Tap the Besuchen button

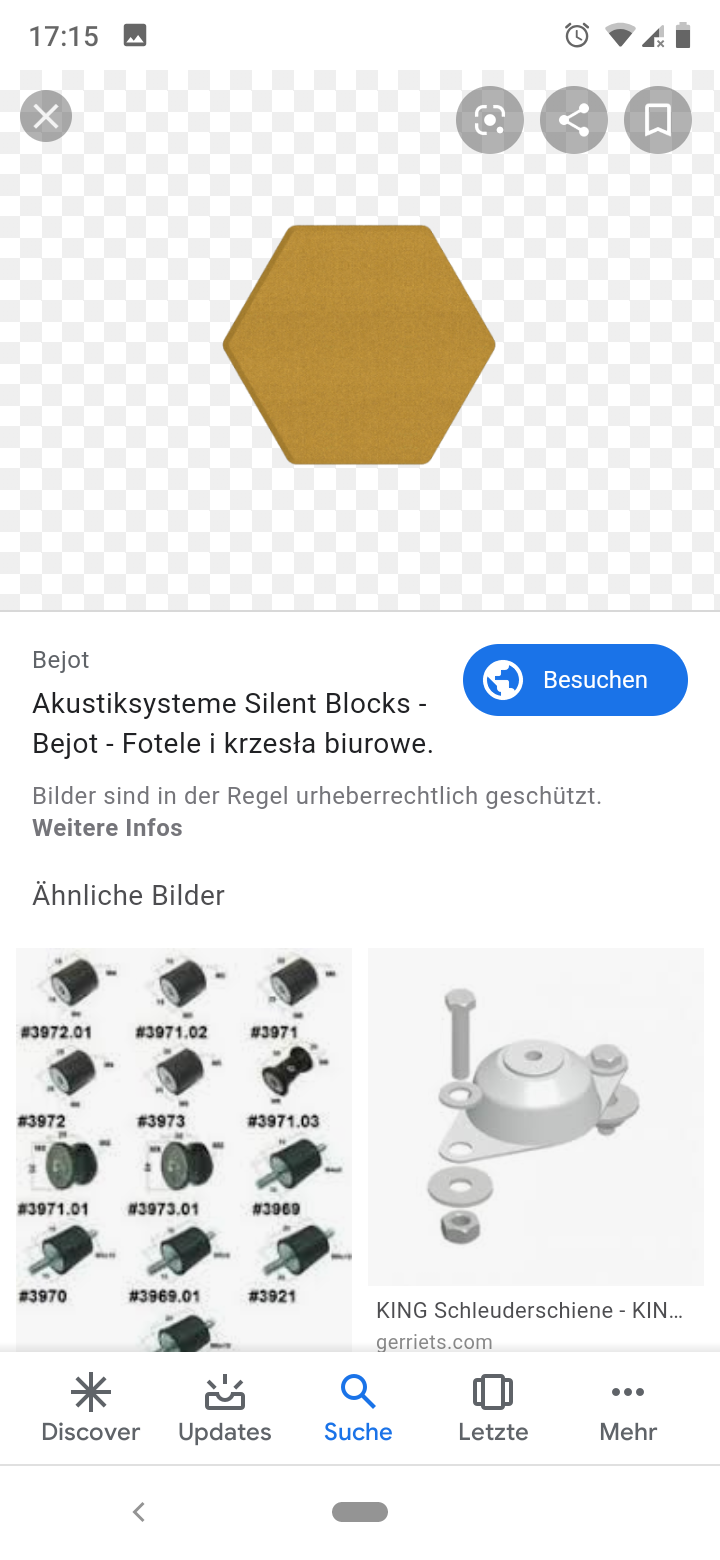coord(575,680)
